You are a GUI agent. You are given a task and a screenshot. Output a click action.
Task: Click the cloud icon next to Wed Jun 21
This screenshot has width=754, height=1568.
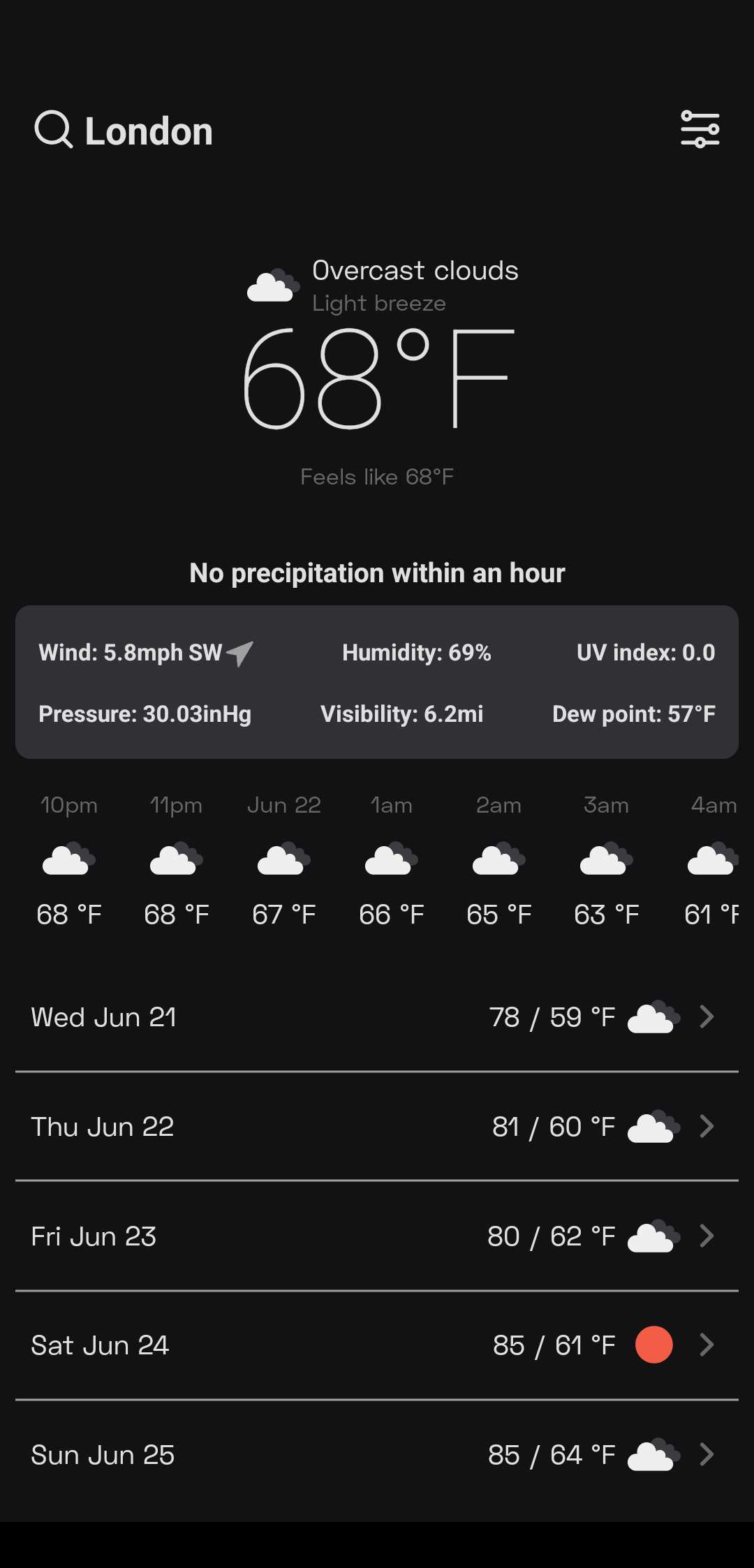point(652,1016)
